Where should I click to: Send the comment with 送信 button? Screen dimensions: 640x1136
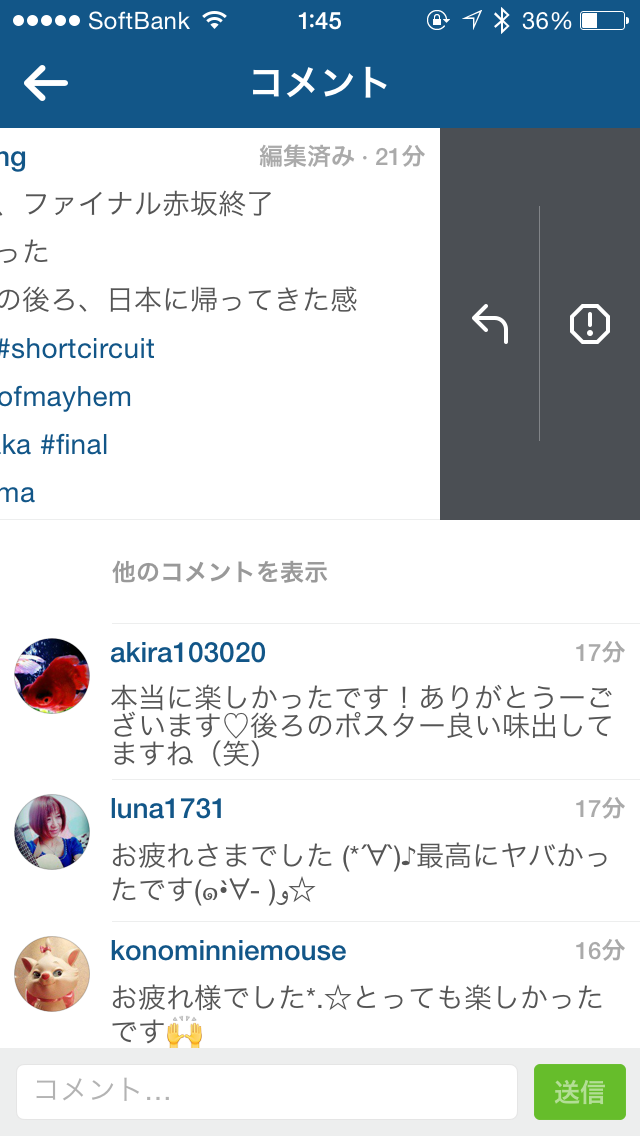[580, 1091]
